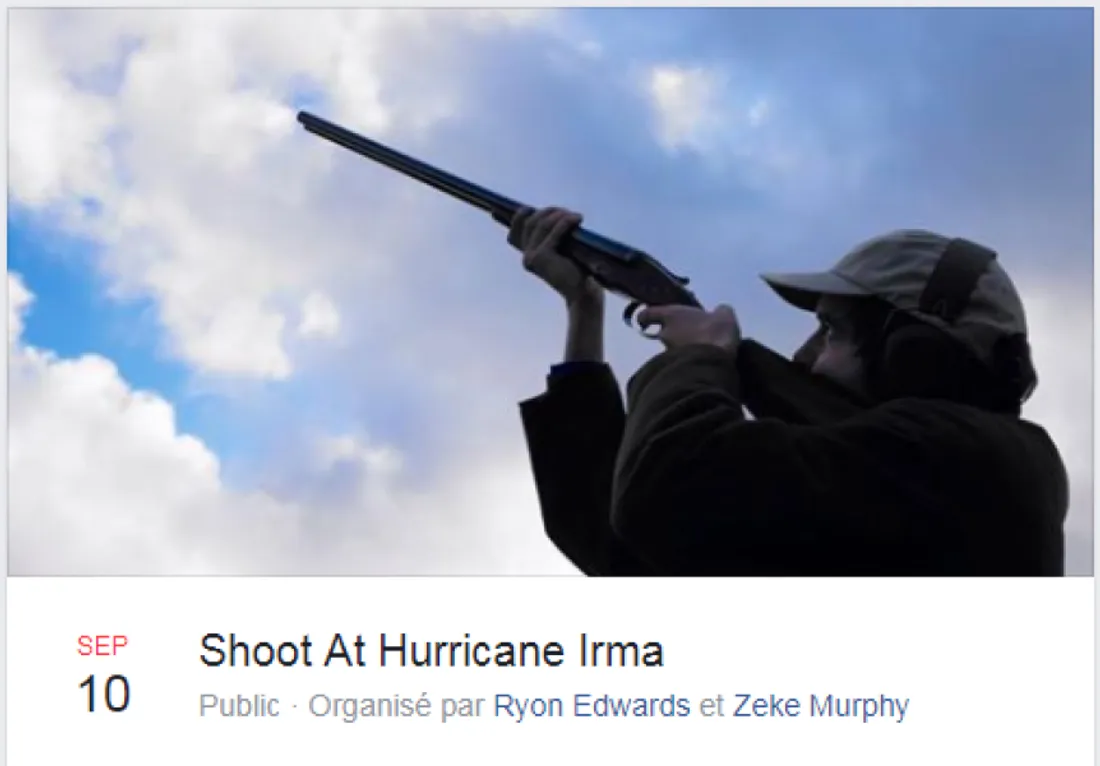This screenshot has width=1100, height=766.
Task: Open Zeke Murphy's organizer profile
Action: pos(821,707)
